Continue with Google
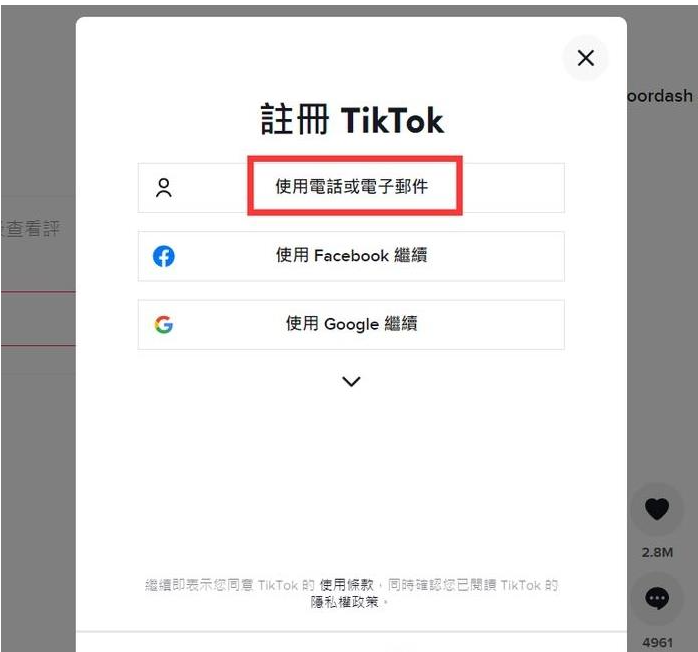Screen dimensions: 698x652 click(x=351, y=324)
